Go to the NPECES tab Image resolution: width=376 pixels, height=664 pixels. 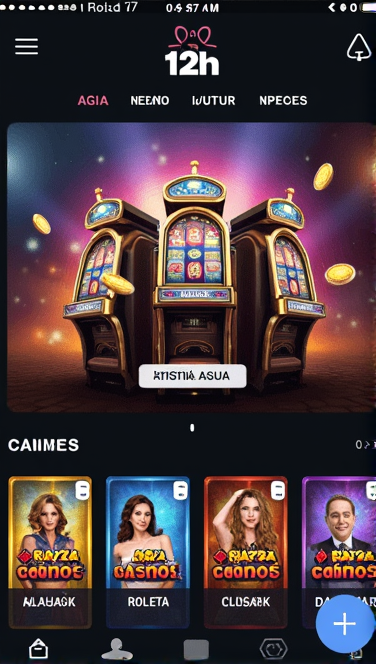pyautogui.click(x=283, y=101)
